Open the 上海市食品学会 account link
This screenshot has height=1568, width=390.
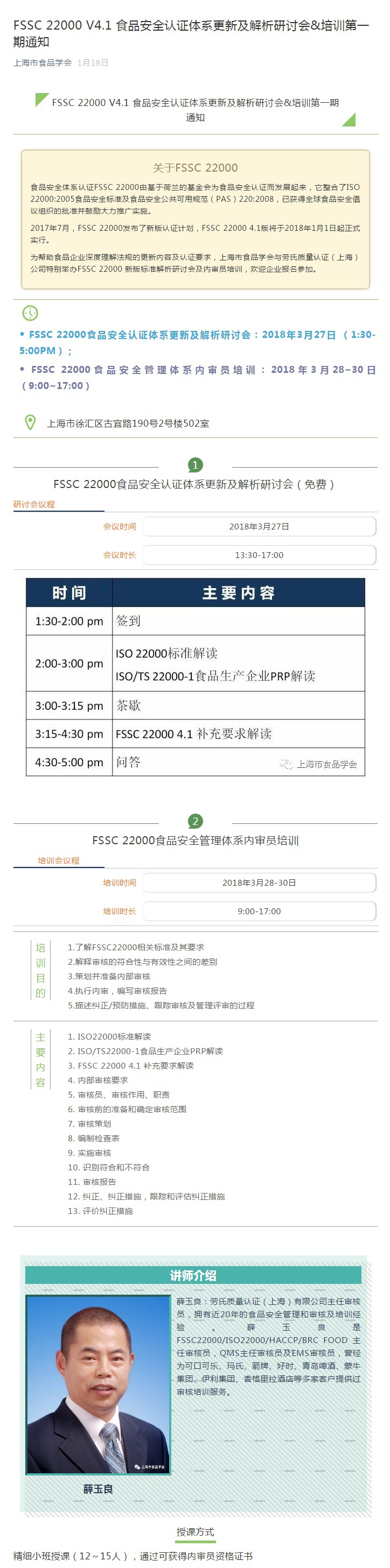[x=43, y=63]
